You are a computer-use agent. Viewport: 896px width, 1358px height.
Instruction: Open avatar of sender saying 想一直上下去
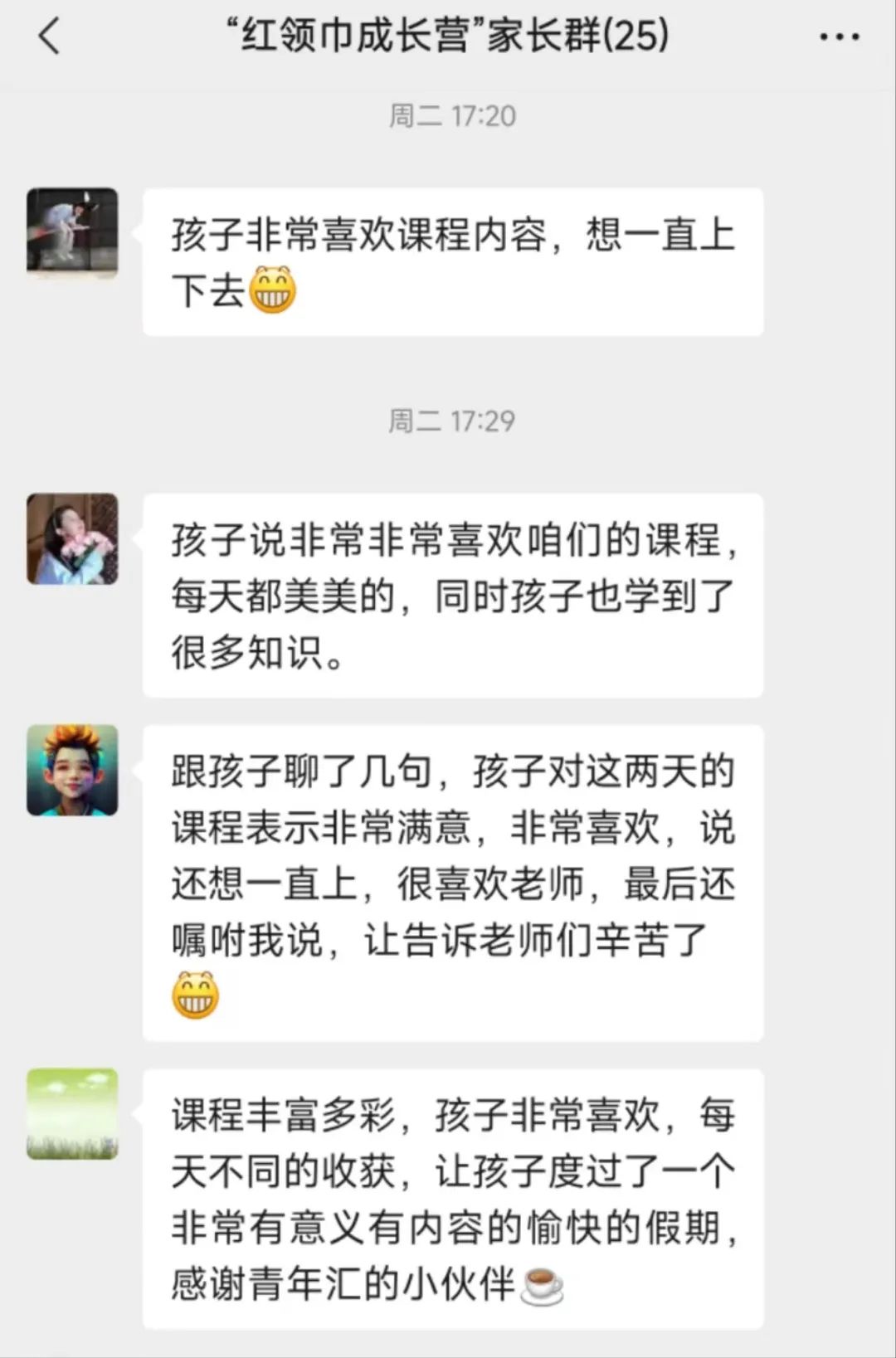[x=72, y=233]
